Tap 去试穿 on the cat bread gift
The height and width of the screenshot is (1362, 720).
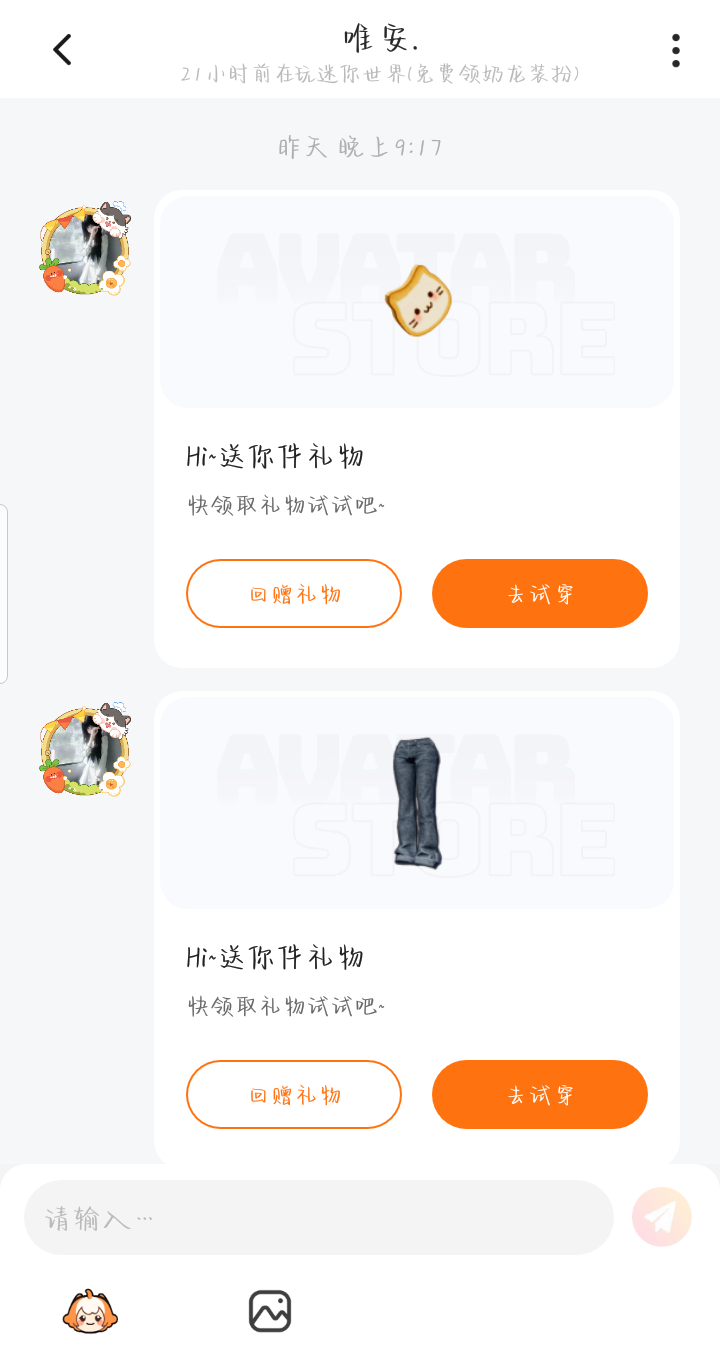pyautogui.click(x=540, y=593)
